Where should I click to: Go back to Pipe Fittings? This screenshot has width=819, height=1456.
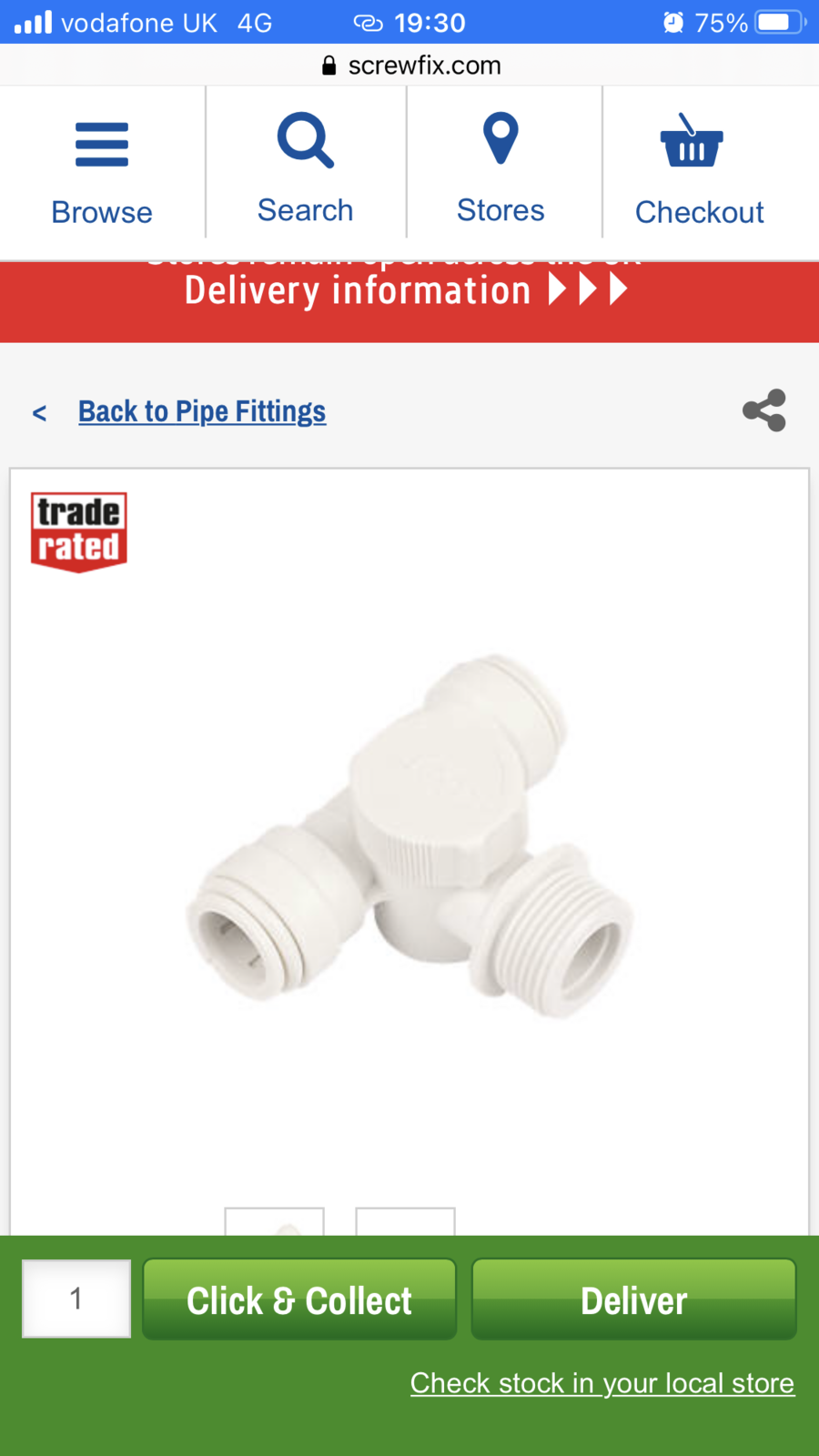pyautogui.click(x=201, y=411)
